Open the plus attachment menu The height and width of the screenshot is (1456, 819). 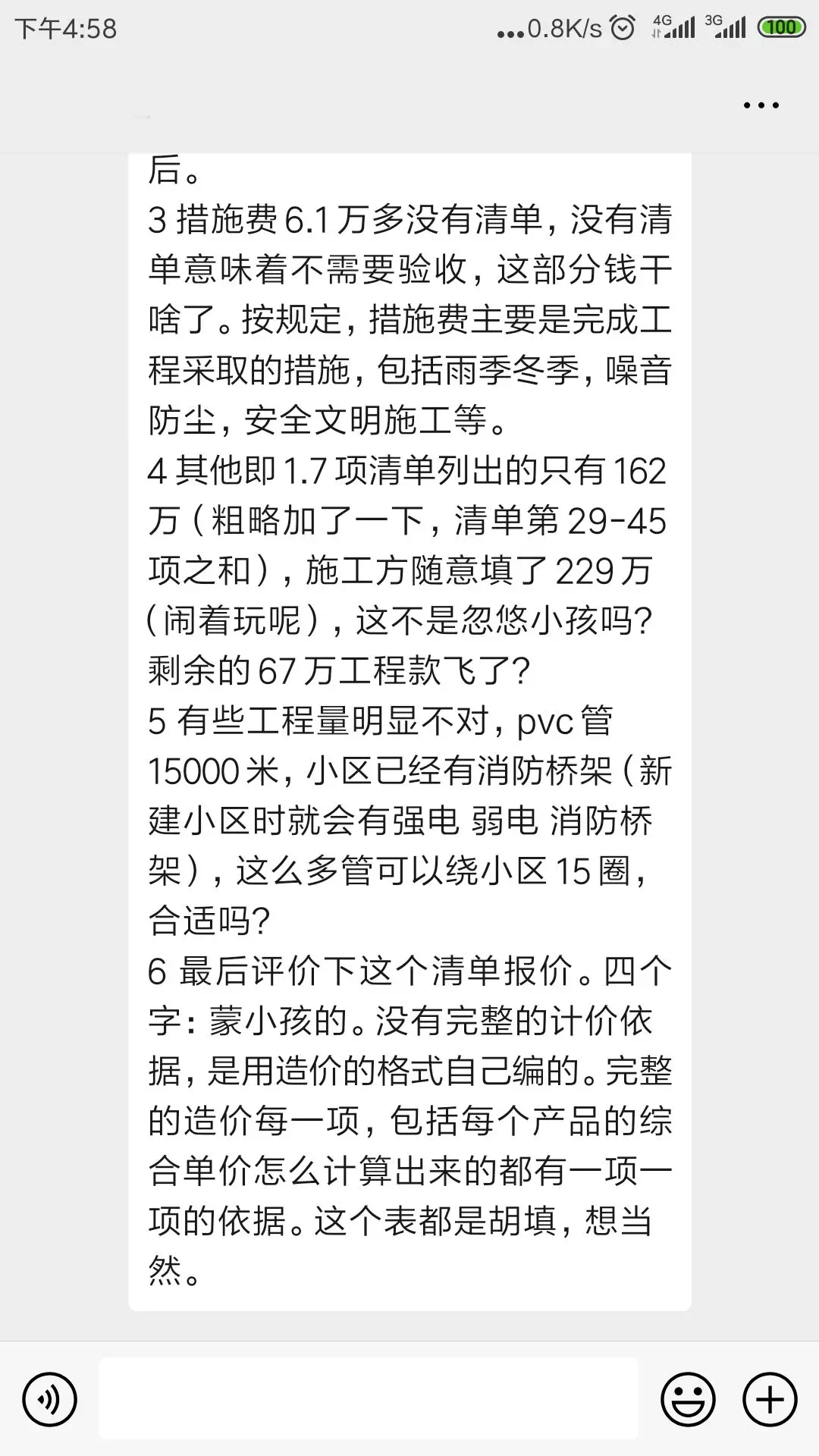click(770, 1399)
